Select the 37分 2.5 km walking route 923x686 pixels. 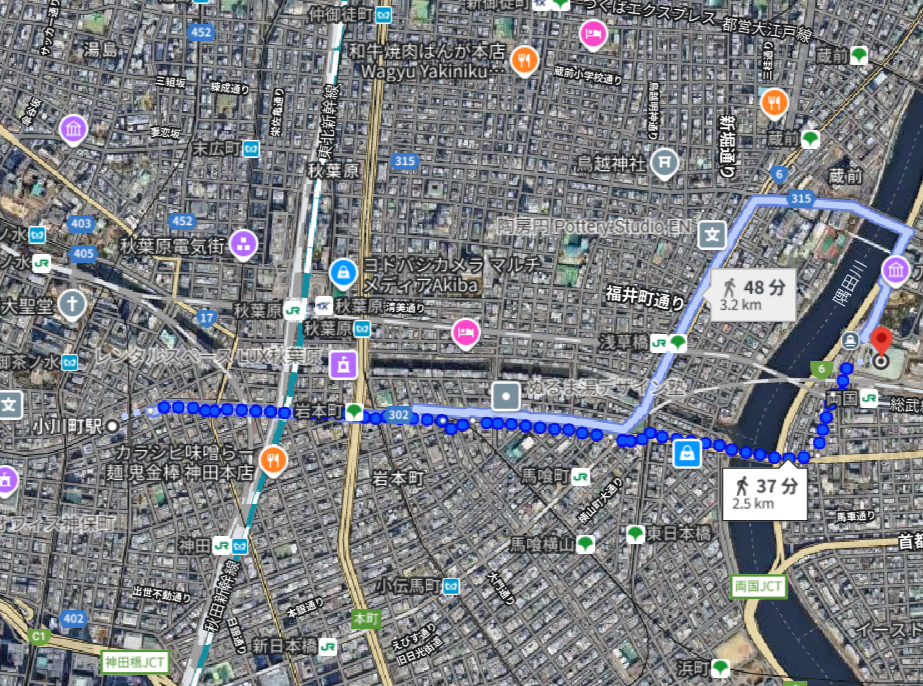click(x=765, y=493)
